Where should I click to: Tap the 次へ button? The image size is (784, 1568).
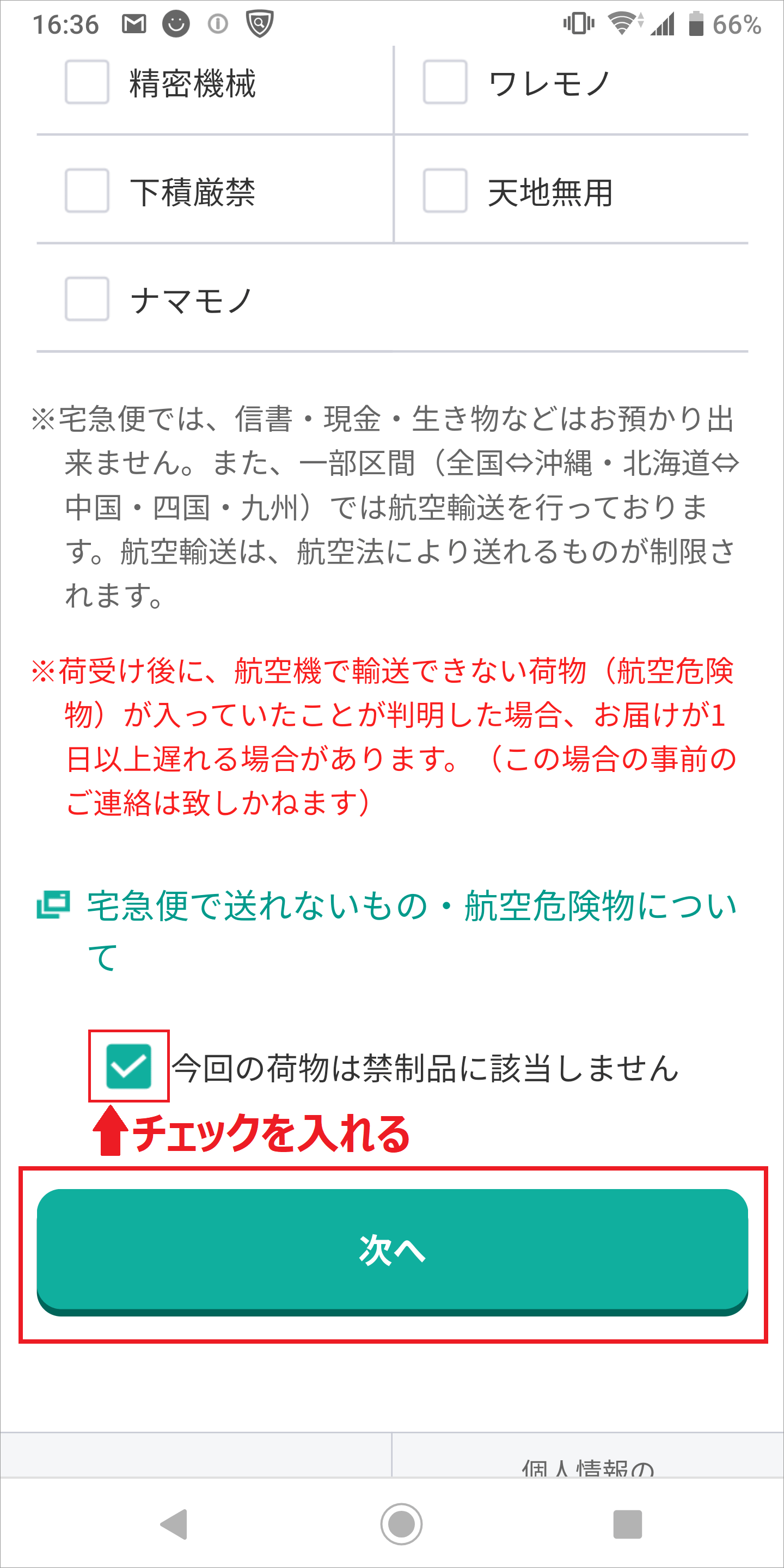[392, 1250]
